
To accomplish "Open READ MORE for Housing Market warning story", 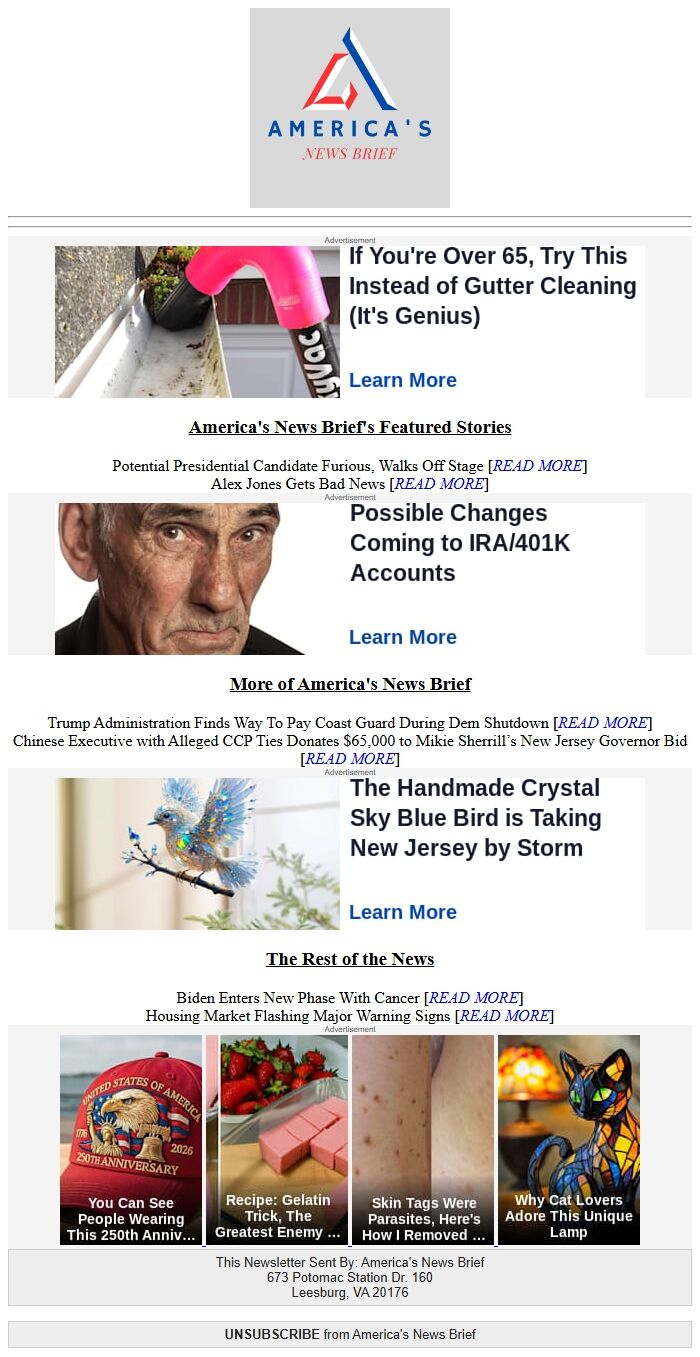I will click(x=504, y=1016).
